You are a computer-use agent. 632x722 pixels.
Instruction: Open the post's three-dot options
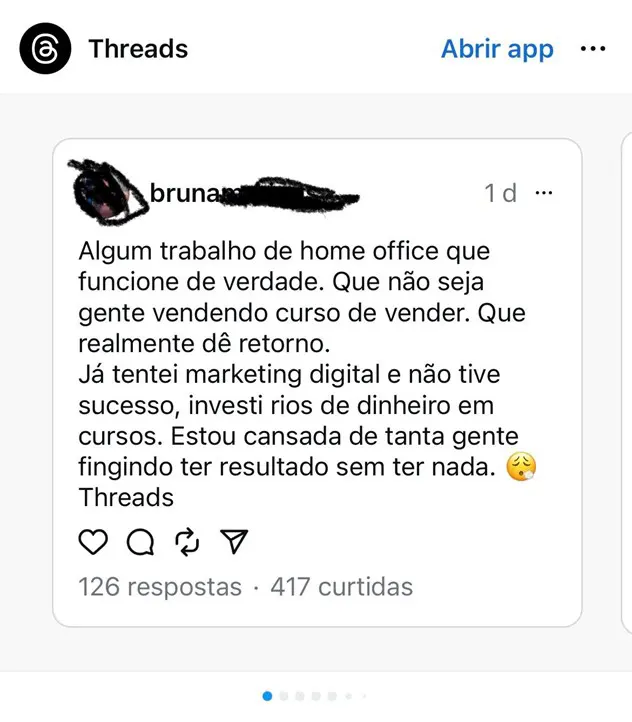pyautogui.click(x=544, y=193)
